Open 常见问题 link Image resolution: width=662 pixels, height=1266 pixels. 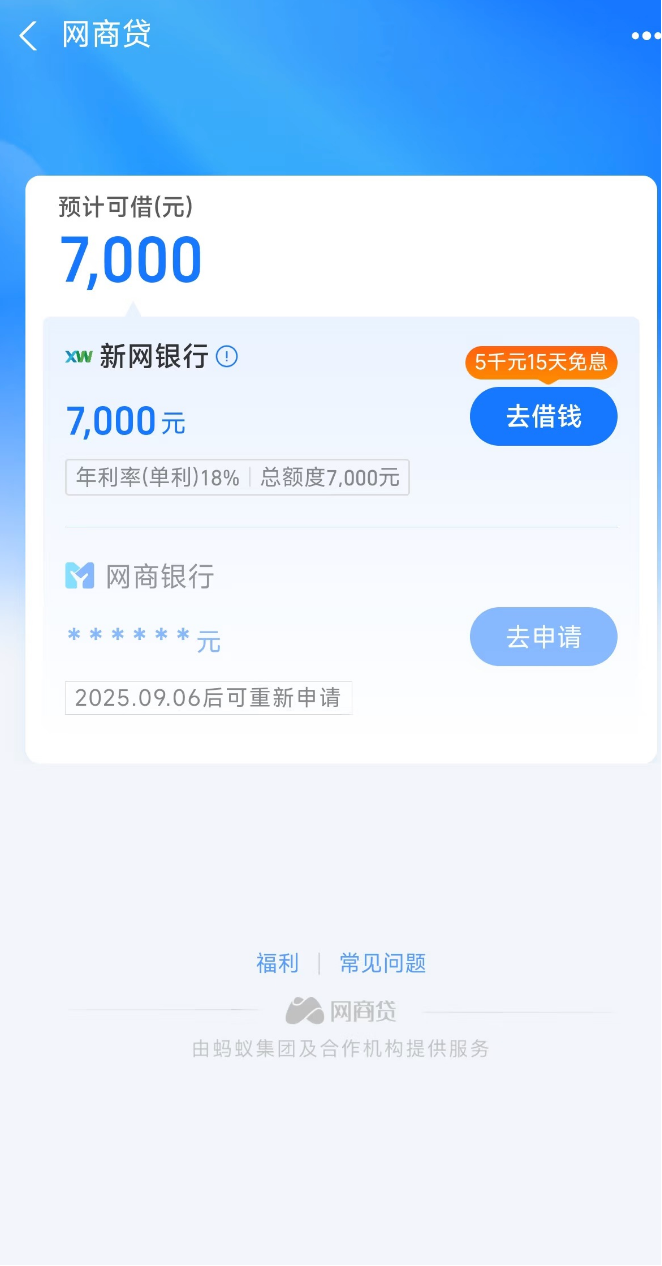point(383,963)
